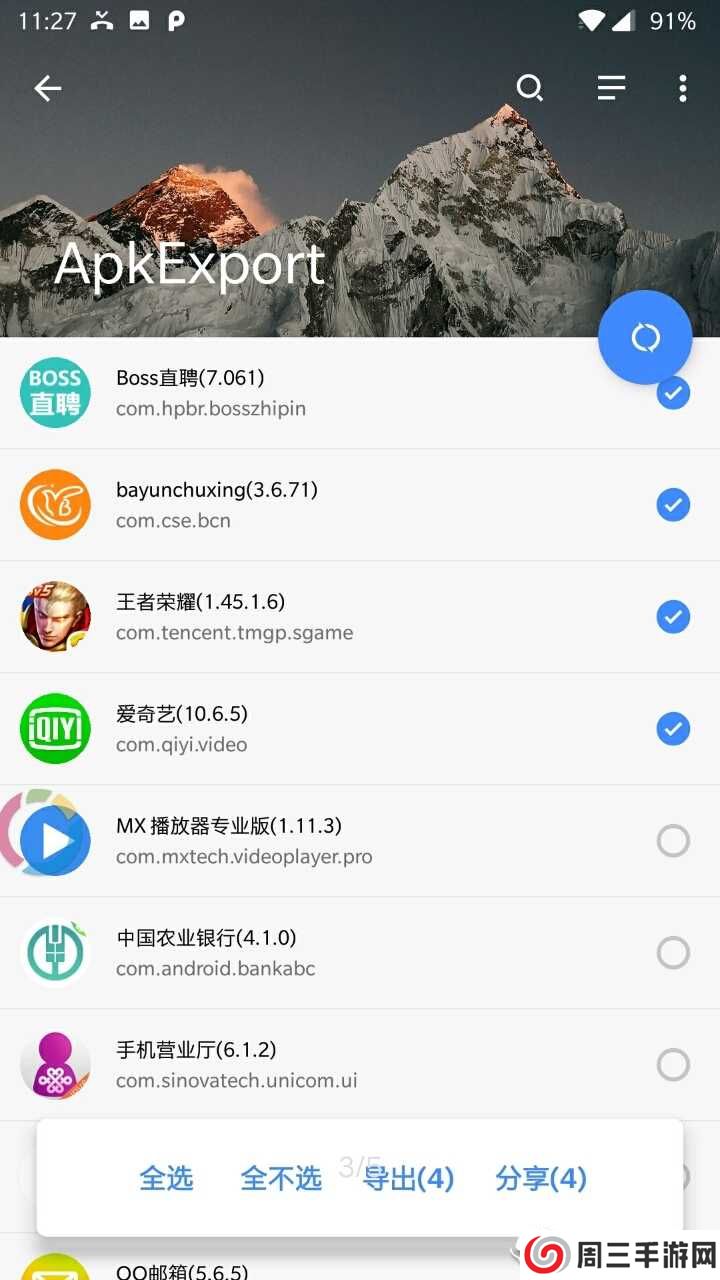Open the three-dot overflow menu
The width and height of the screenshot is (720, 1280).
(x=683, y=88)
